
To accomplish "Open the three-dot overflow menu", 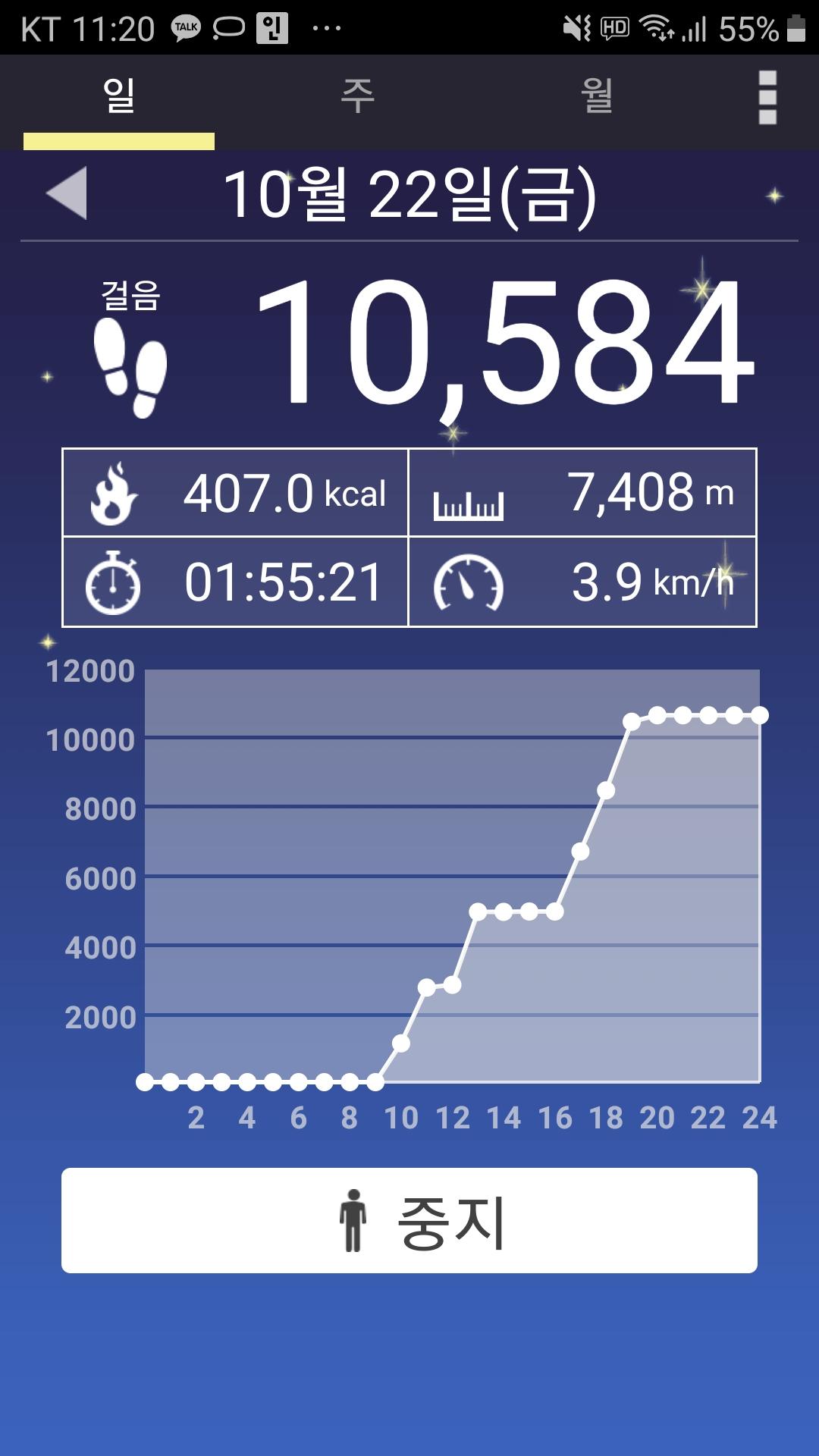I will pos(767,98).
